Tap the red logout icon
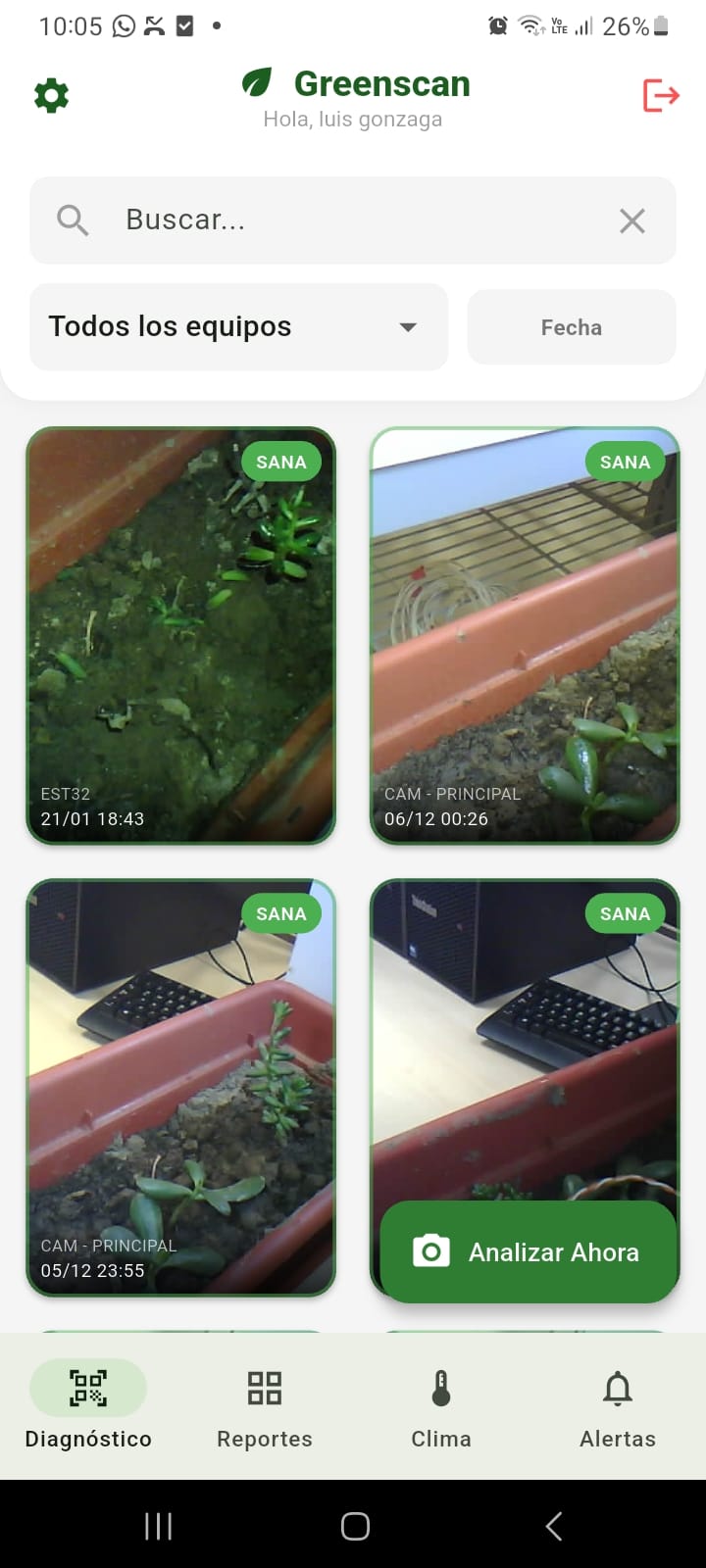The height and width of the screenshot is (1568, 706). 661,96
